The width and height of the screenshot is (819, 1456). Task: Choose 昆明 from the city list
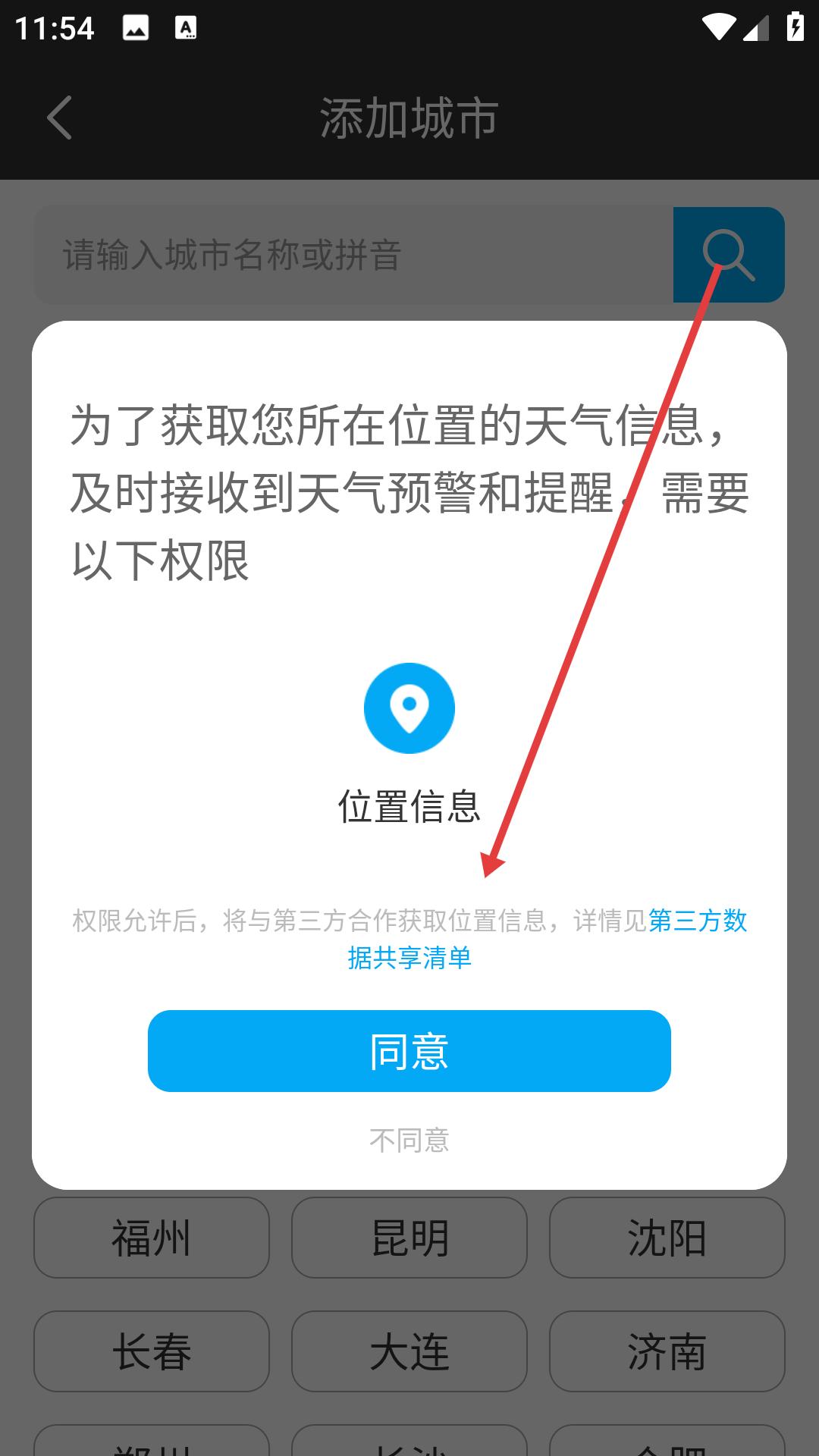[409, 1238]
